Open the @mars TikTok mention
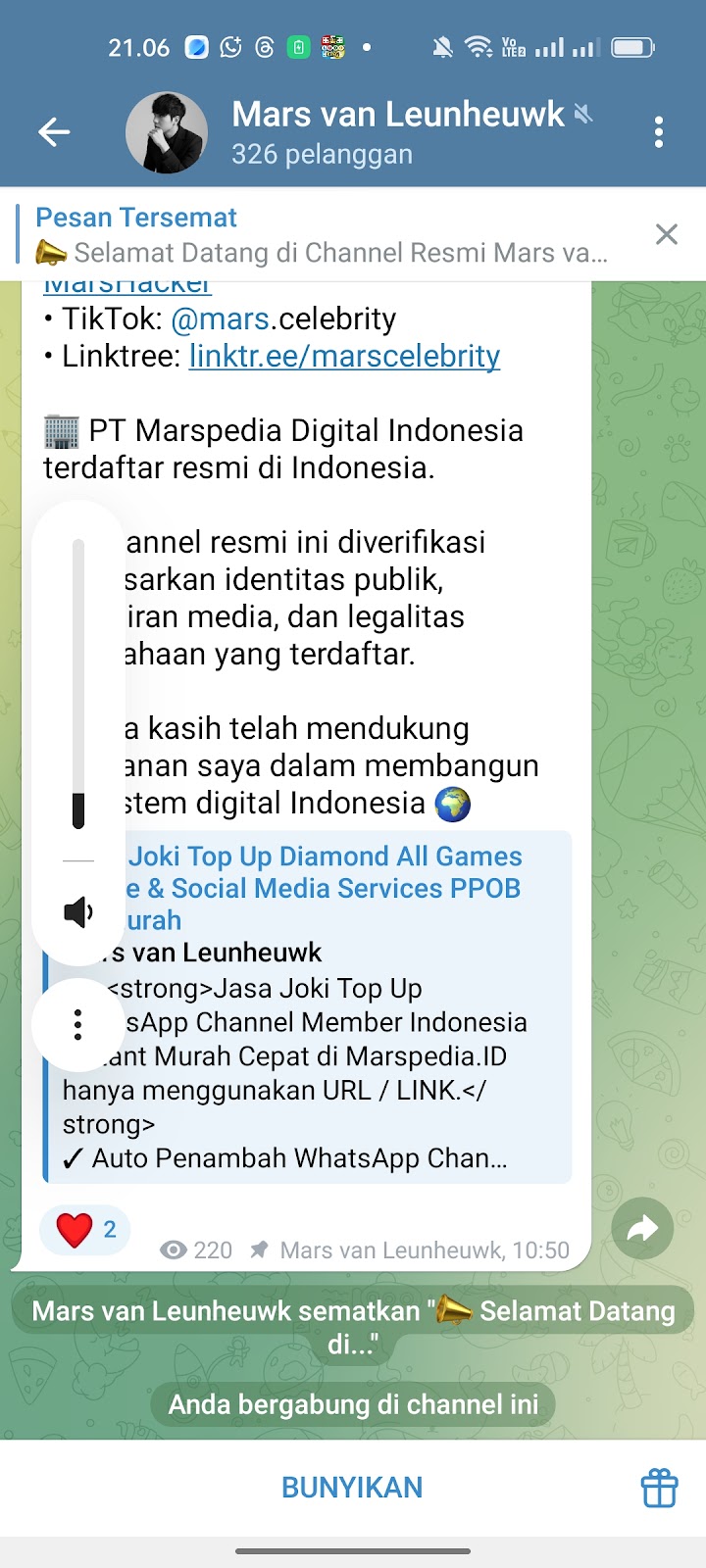Screen dimensions: 706x1568 220,318
